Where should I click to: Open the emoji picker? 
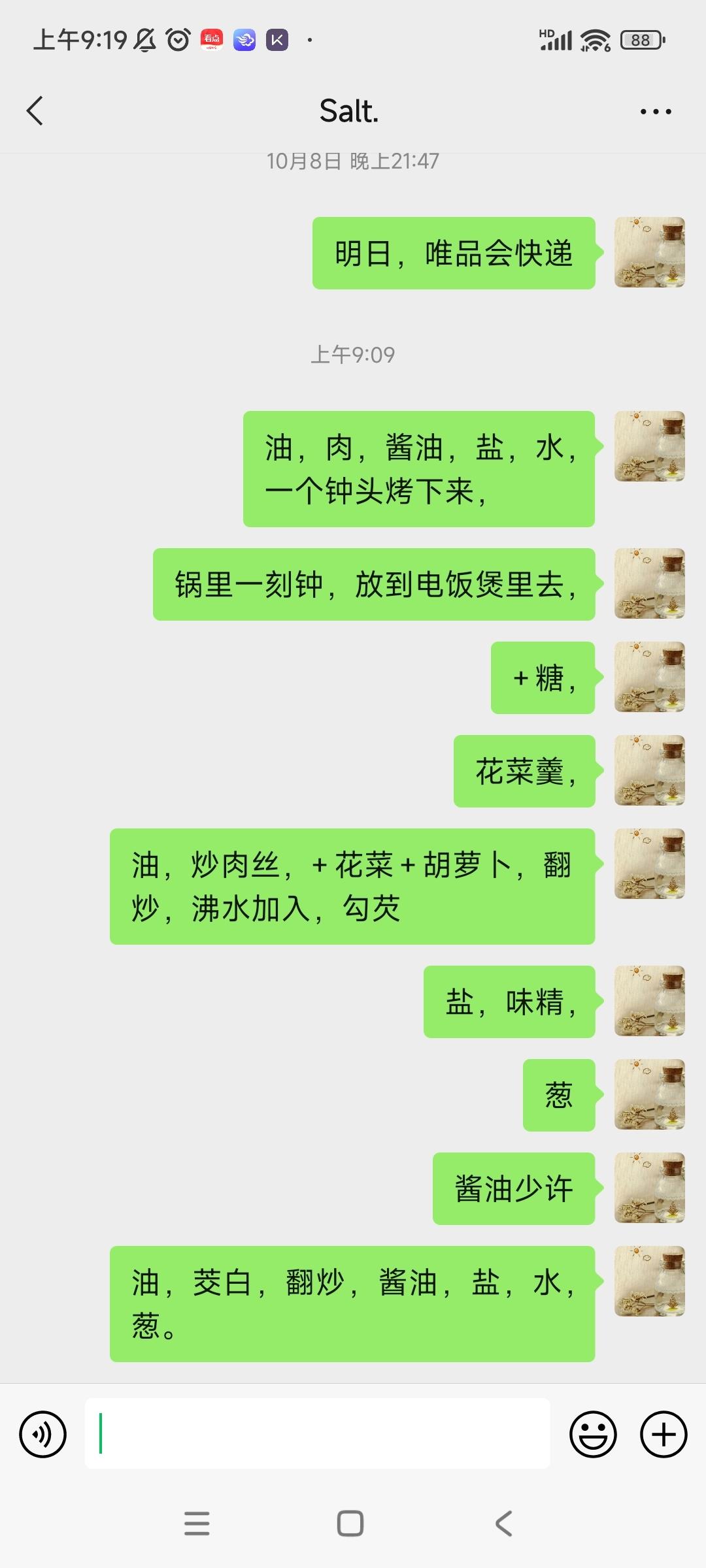coord(593,1435)
